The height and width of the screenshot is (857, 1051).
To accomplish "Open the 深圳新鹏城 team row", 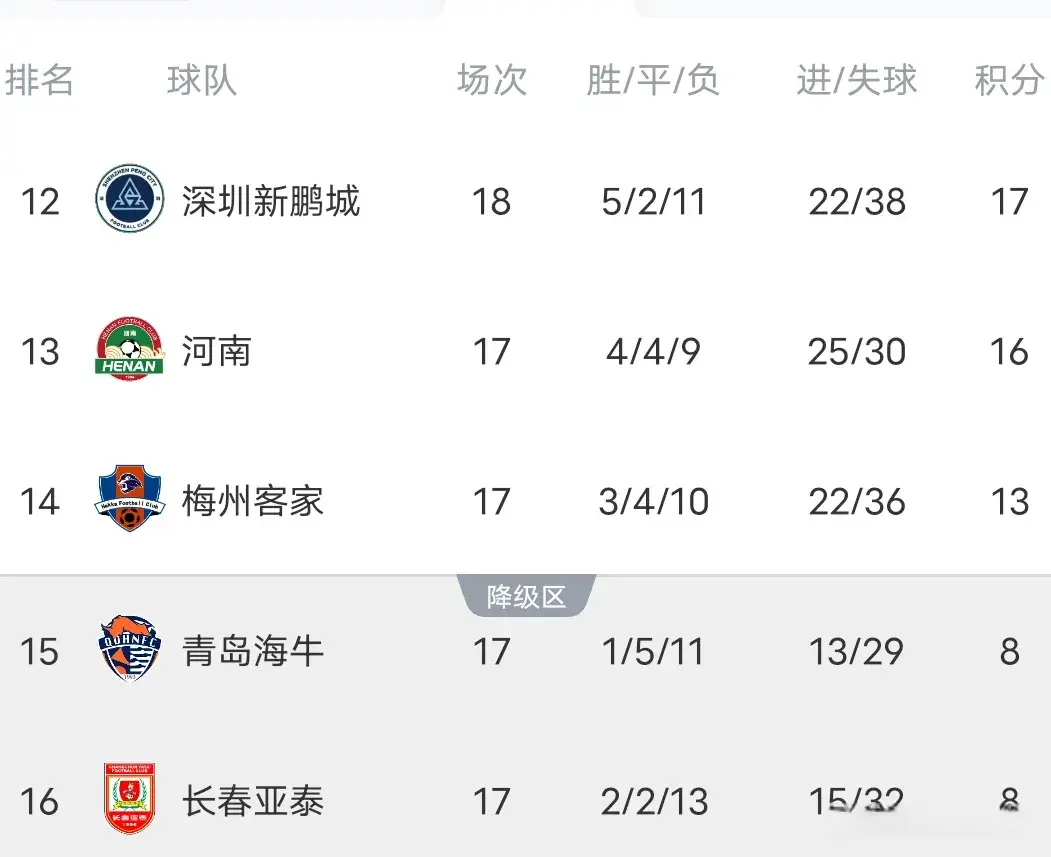I will pos(270,202).
